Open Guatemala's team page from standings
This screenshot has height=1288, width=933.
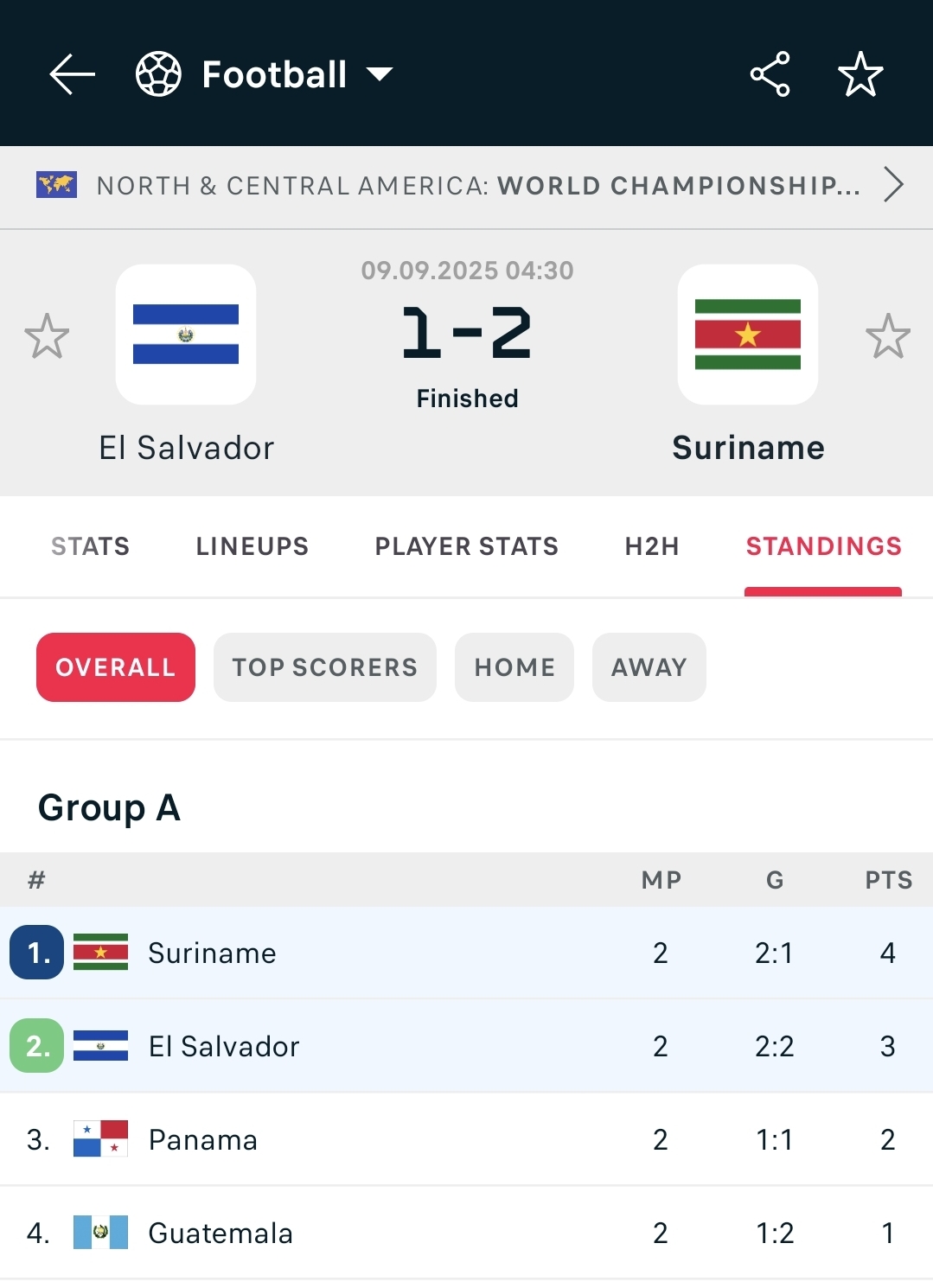219,1233
